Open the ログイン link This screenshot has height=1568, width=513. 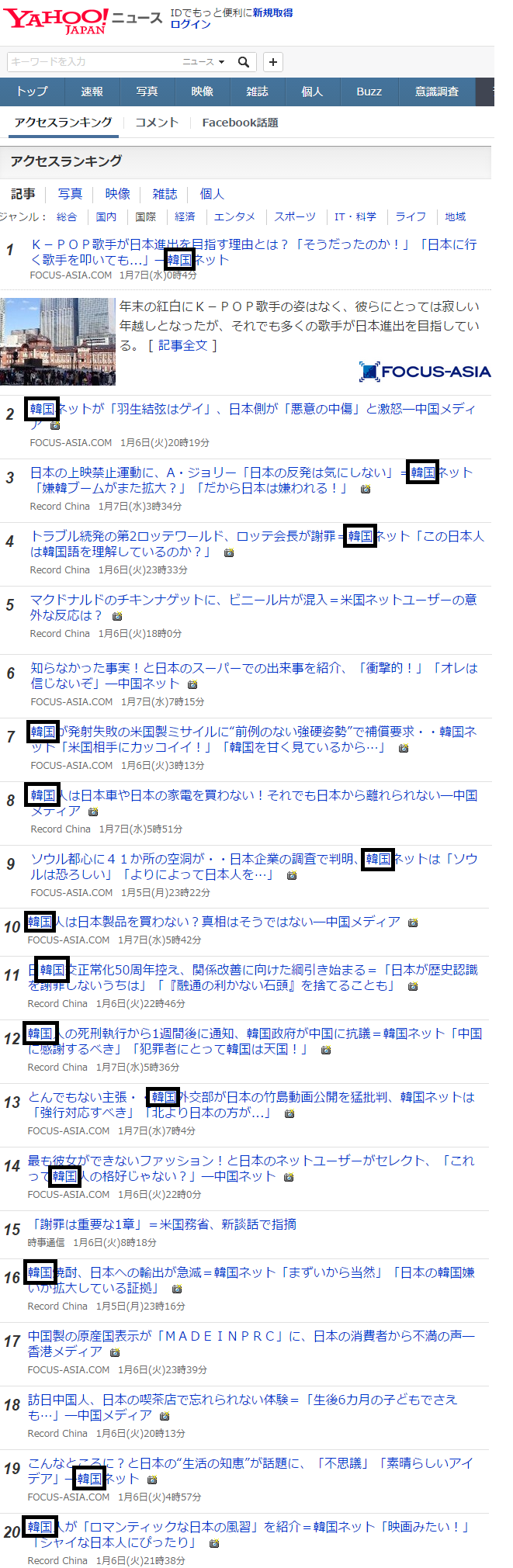[x=190, y=25]
